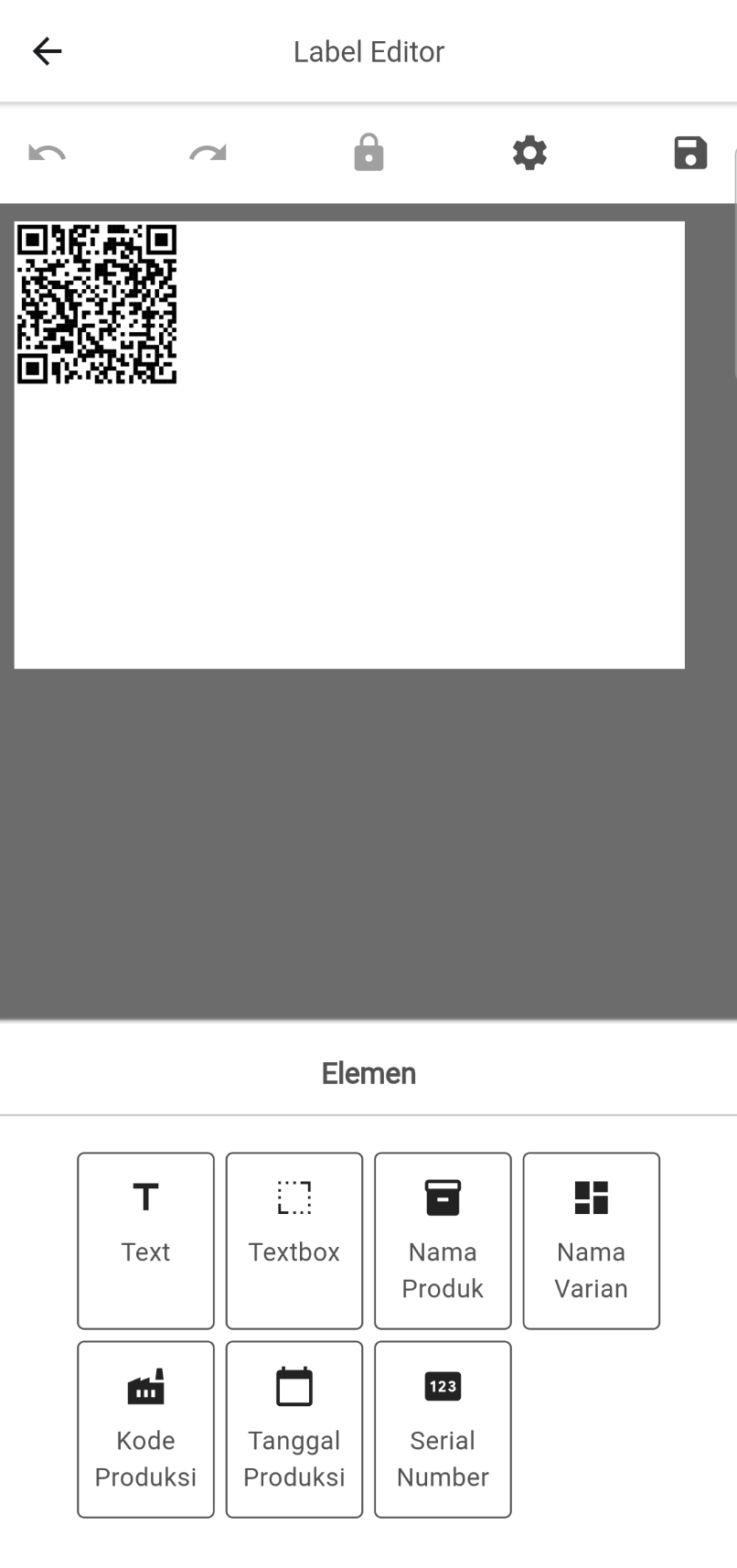Save the label design

pos(690,153)
